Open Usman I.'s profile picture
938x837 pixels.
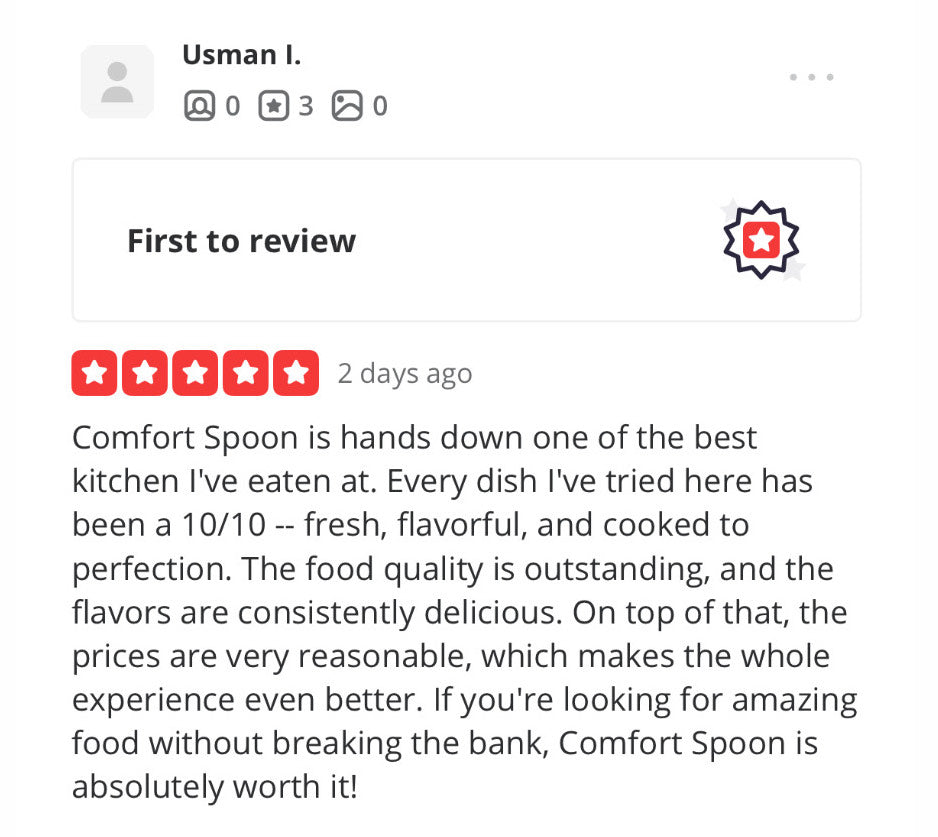117,82
